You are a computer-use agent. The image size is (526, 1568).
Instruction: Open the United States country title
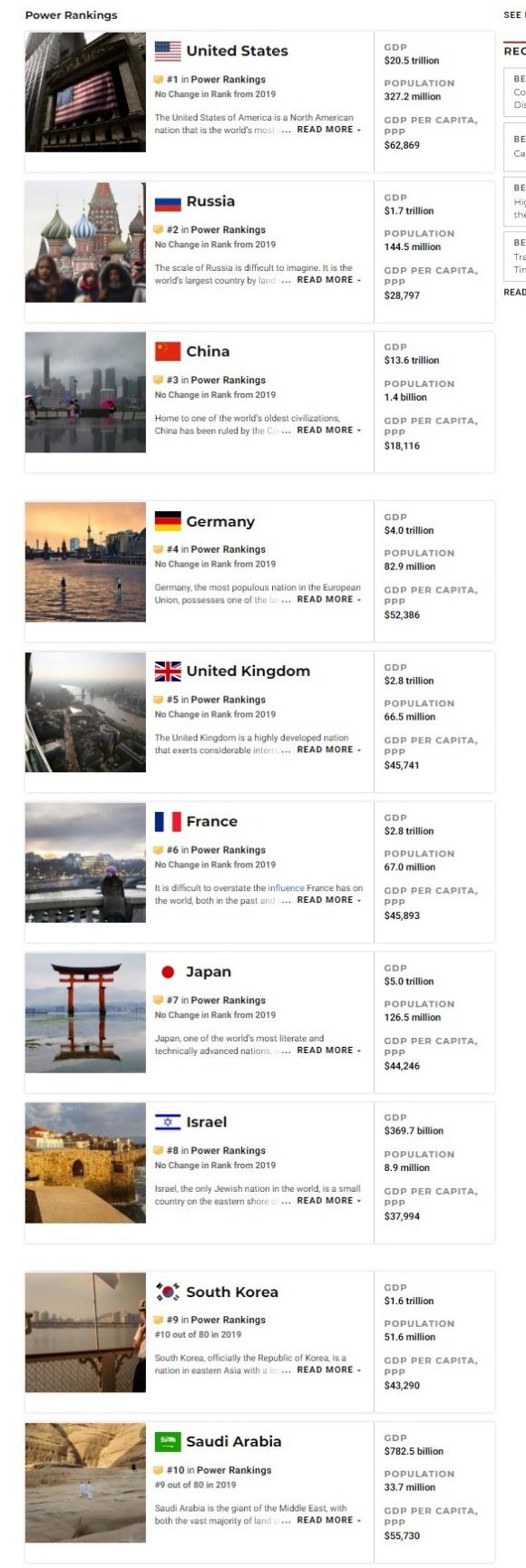pos(237,51)
